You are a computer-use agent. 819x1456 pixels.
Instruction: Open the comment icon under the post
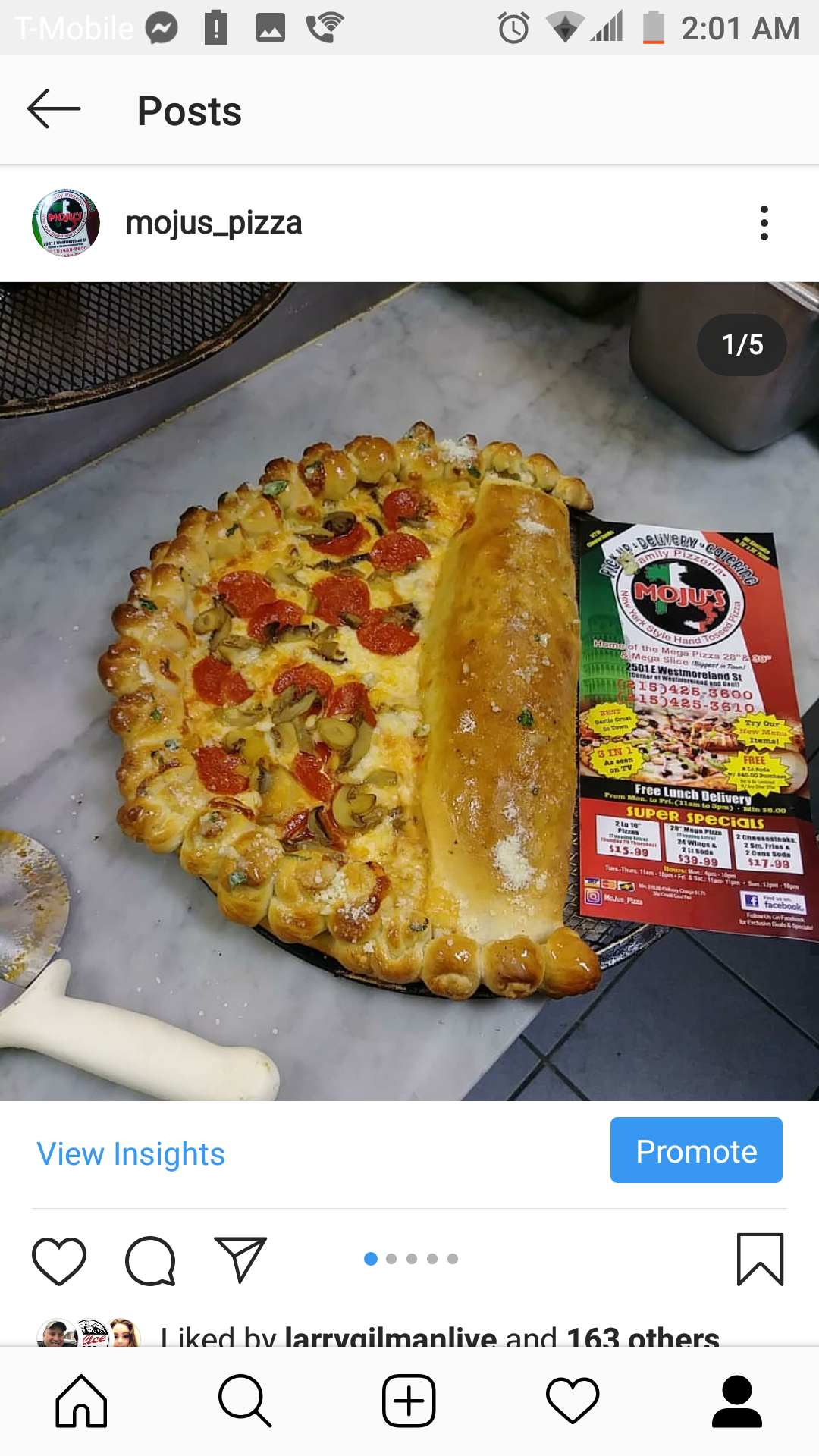150,1260
